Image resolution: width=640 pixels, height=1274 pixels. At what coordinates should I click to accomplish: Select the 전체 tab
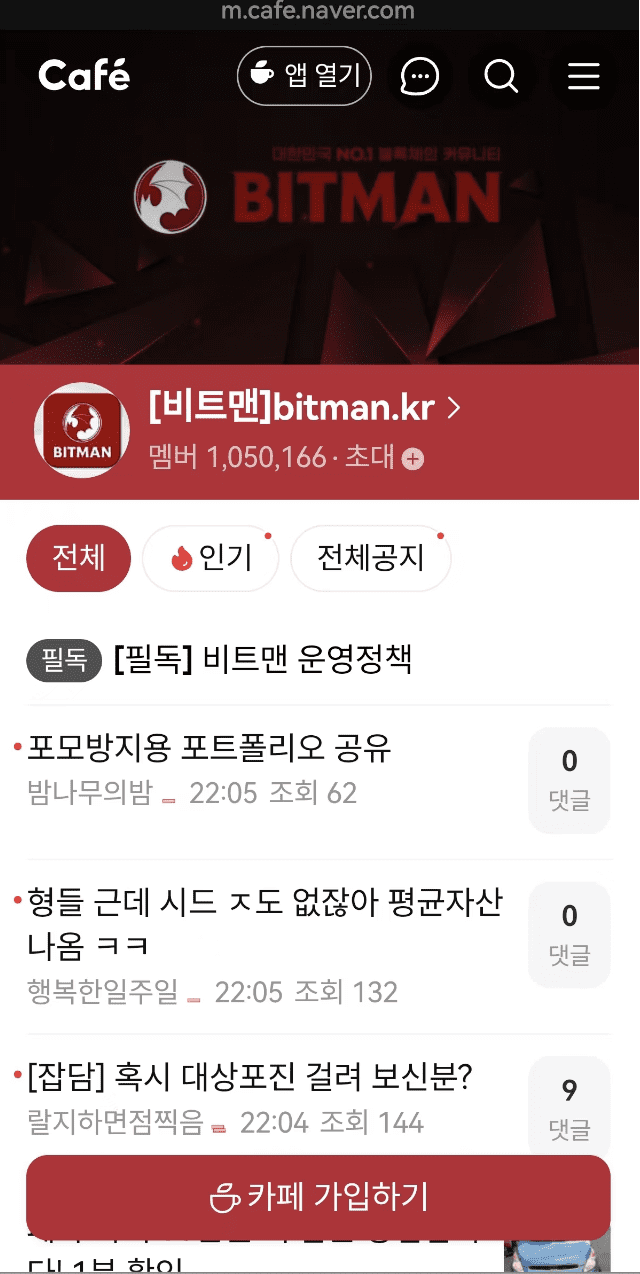point(78,558)
